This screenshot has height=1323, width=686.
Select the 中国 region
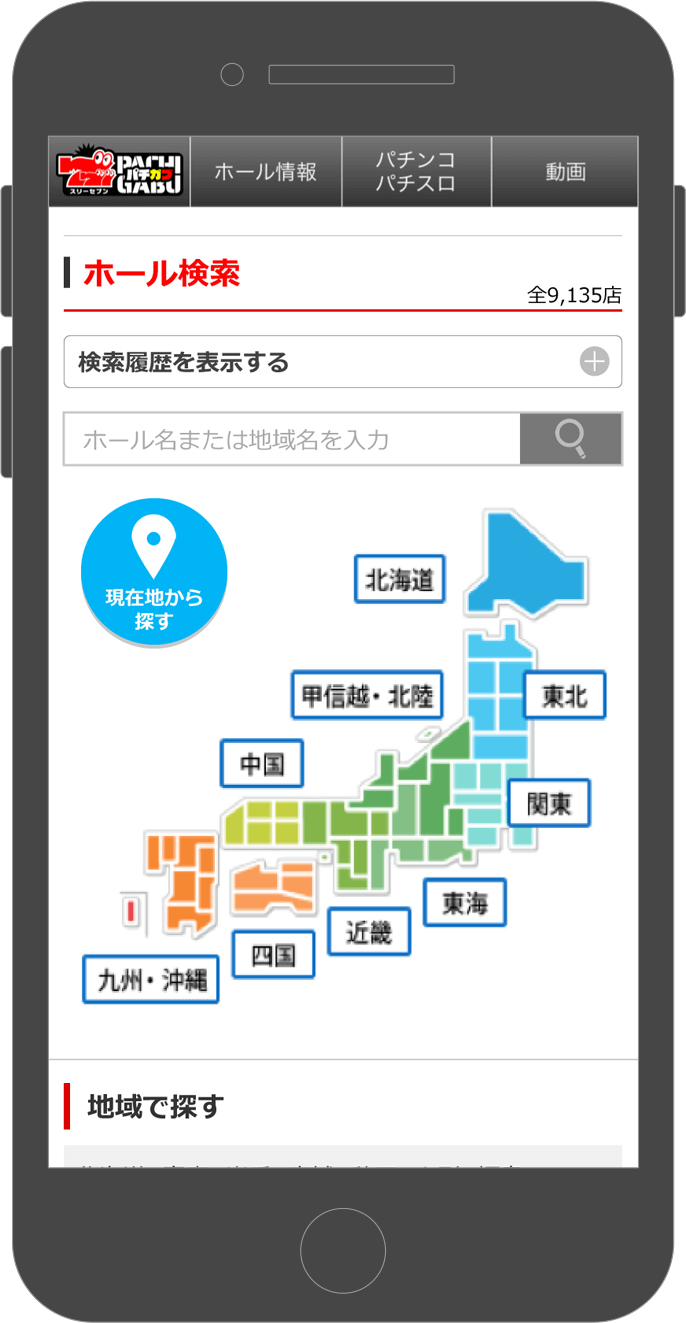[x=262, y=764]
